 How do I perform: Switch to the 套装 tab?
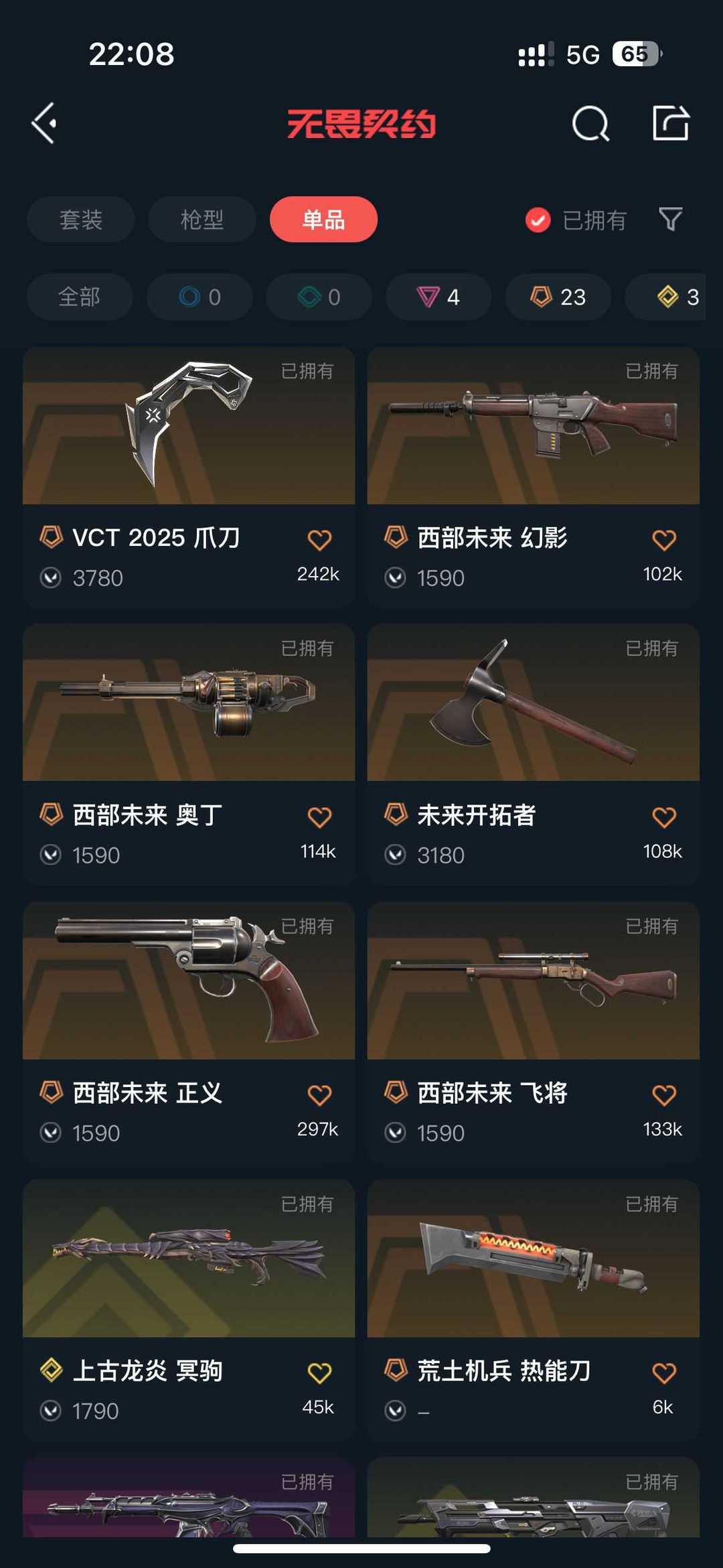point(81,219)
